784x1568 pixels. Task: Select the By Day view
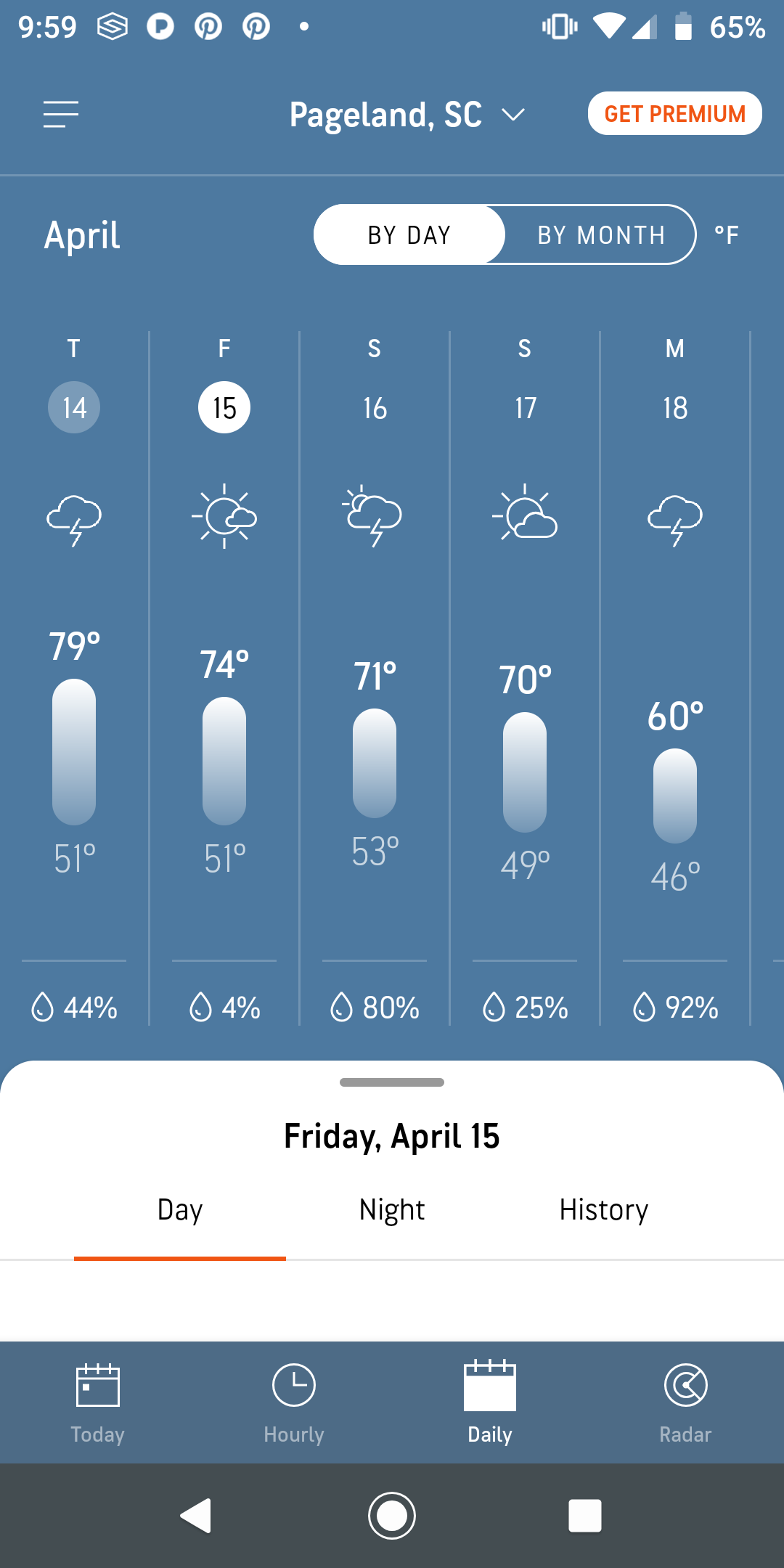click(409, 234)
